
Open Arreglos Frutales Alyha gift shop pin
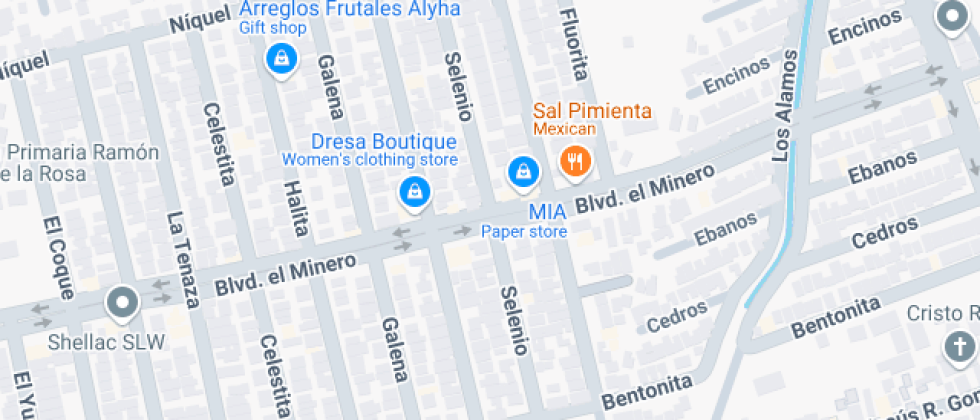pyautogui.click(x=283, y=56)
